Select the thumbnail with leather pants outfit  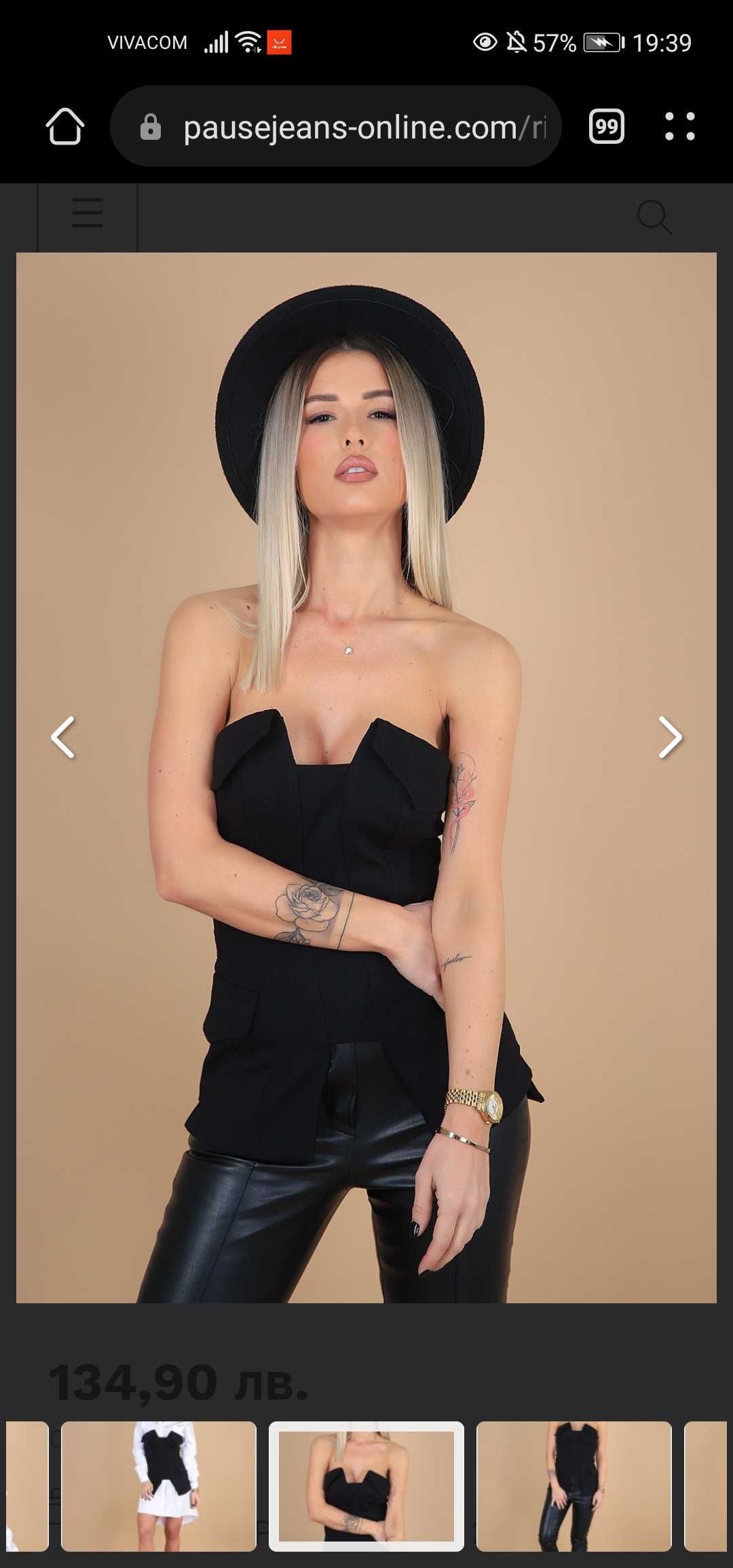(x=574, y=1487)
